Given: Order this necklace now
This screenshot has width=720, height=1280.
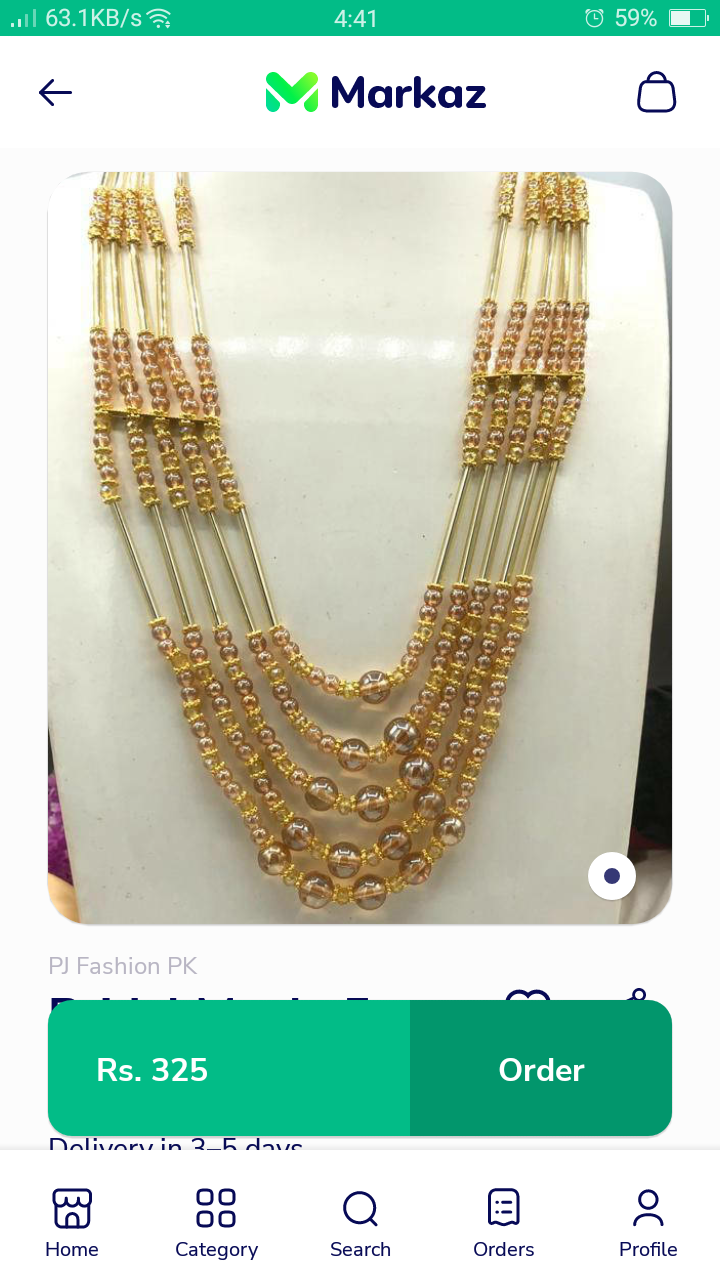Looking at the screenshot, I should [x=541, y=1069].
